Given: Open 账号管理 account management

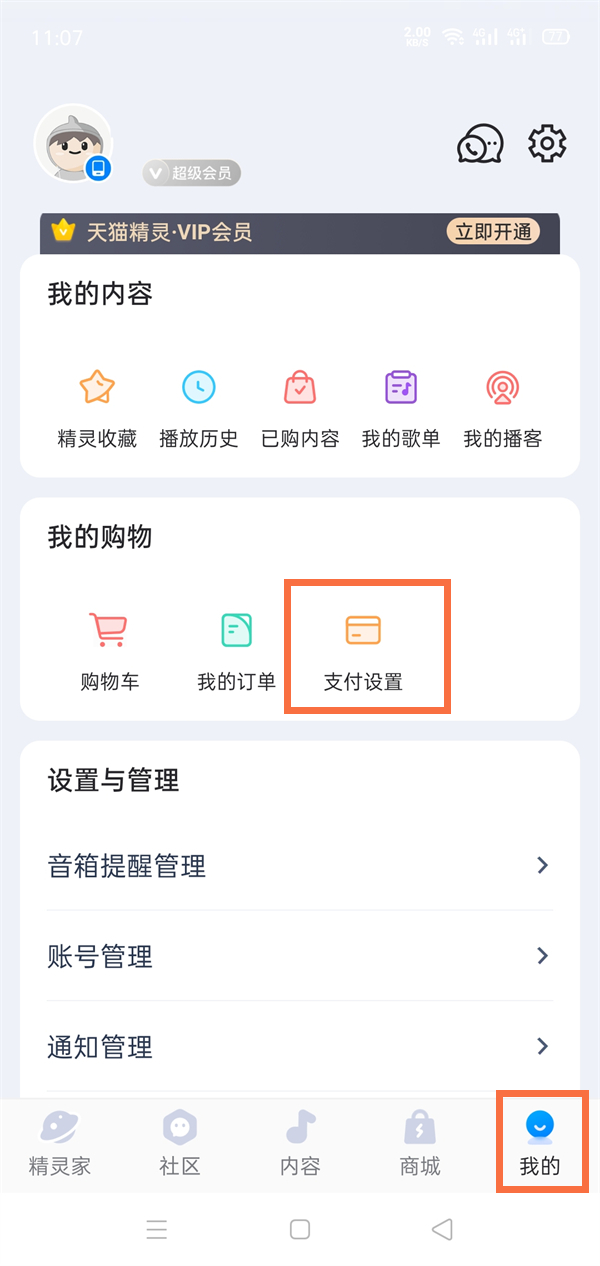Looking at the screenshot, I should click(x=300, y=956).
